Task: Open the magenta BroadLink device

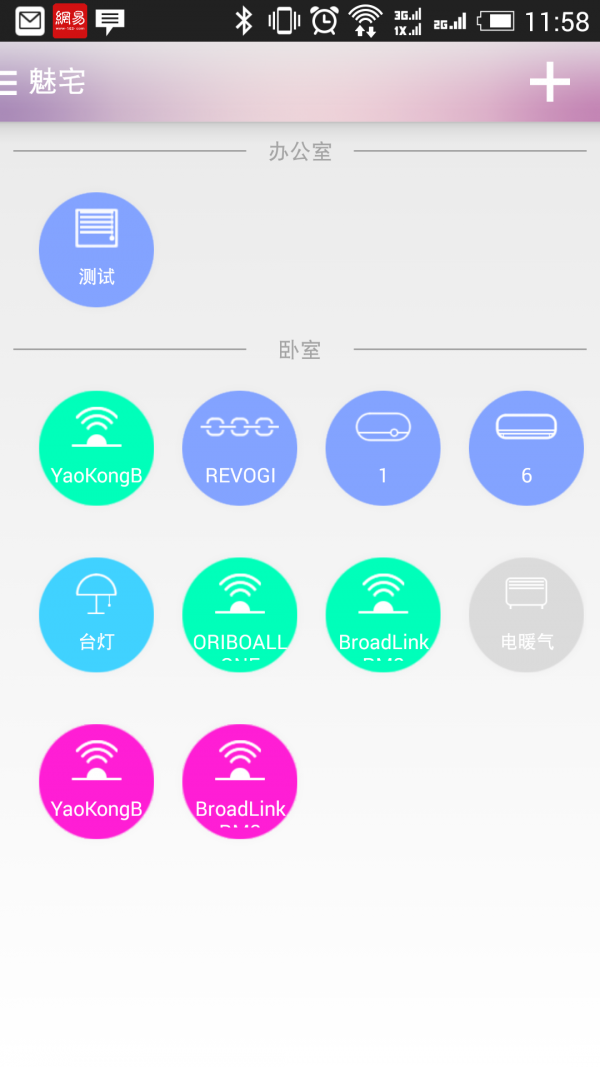Action: 240,781
